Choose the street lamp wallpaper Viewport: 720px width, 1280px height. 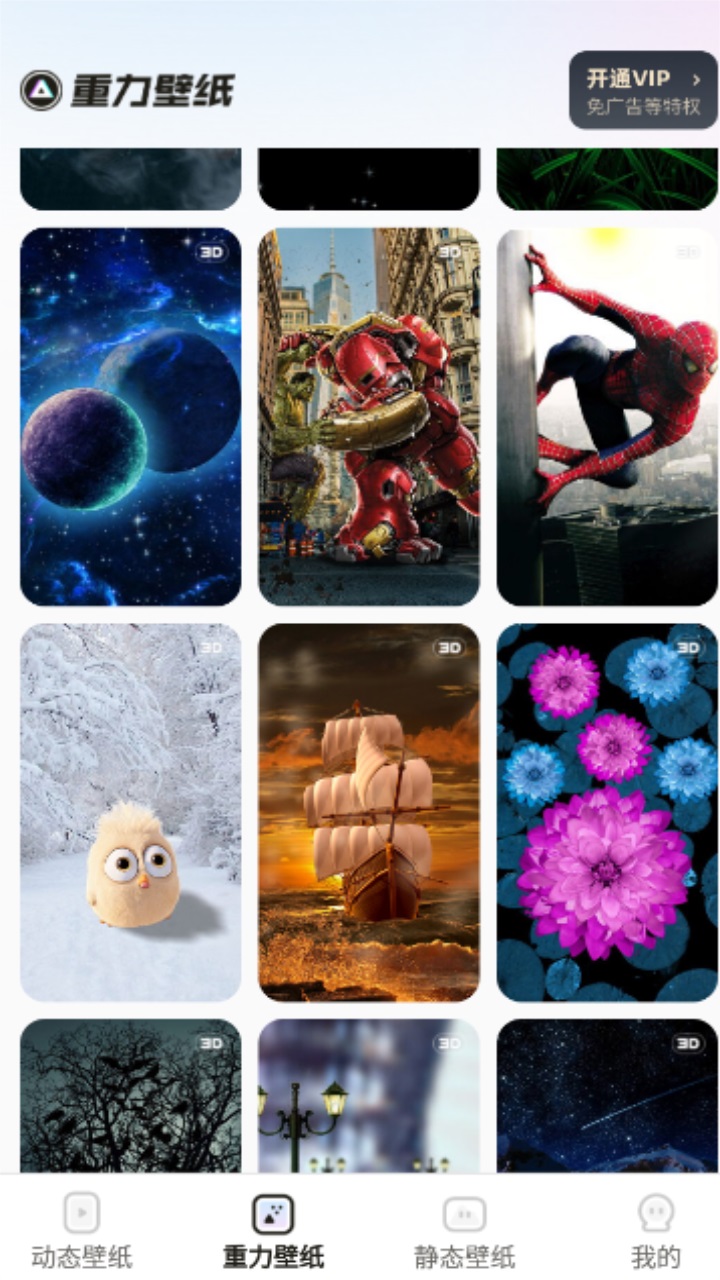368,1096
